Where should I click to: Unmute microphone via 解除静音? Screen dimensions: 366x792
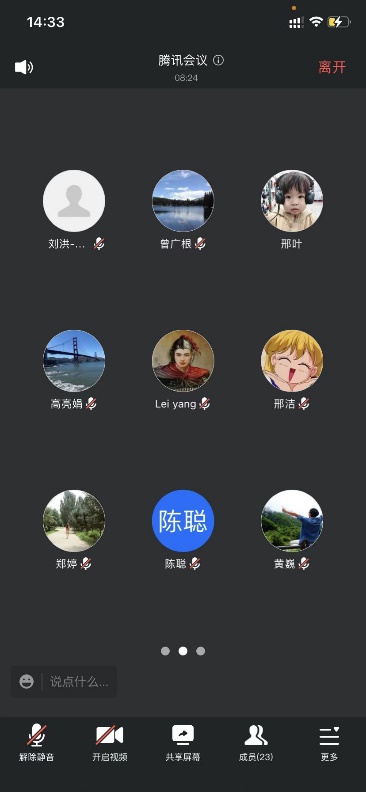point(36,743)
